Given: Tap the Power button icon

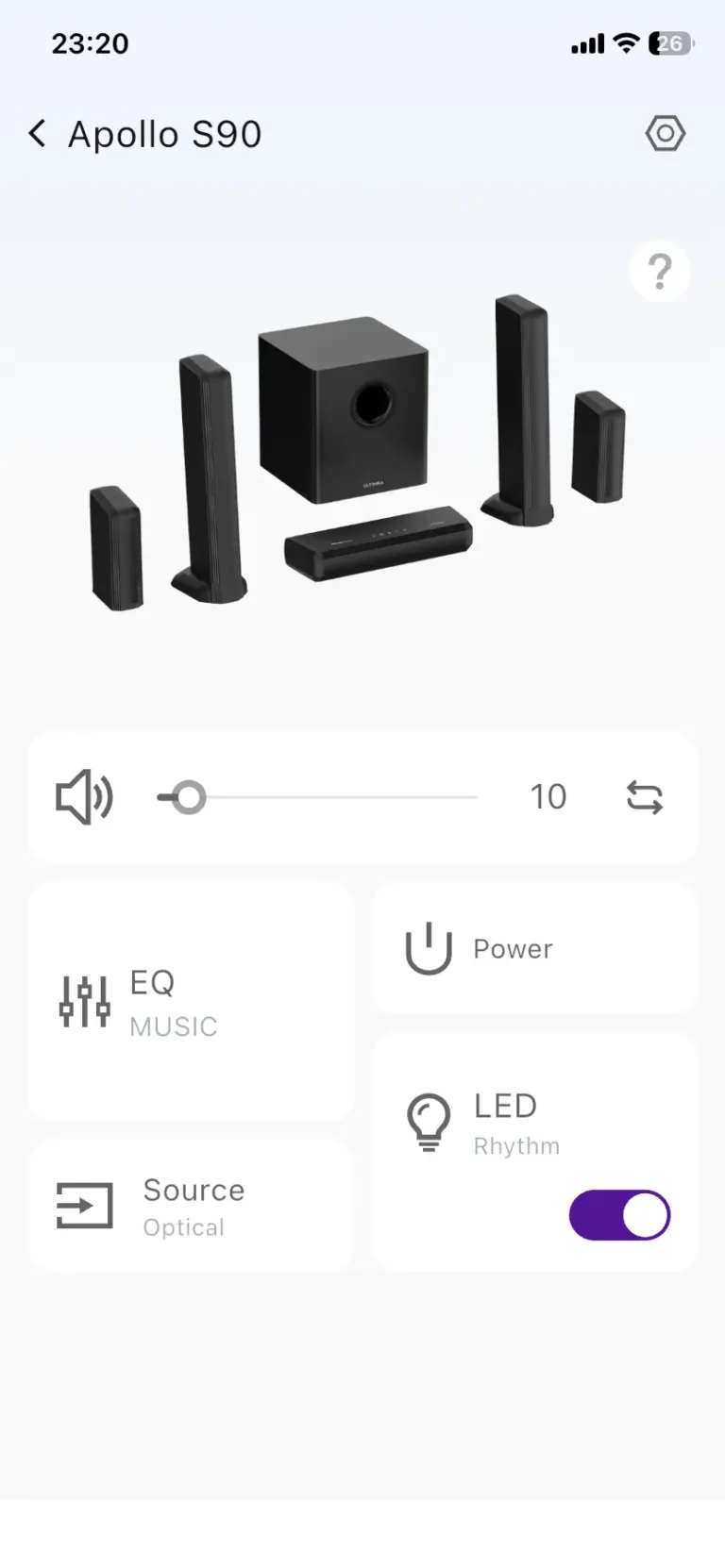Looking at the screenshot, I should 427,949.
